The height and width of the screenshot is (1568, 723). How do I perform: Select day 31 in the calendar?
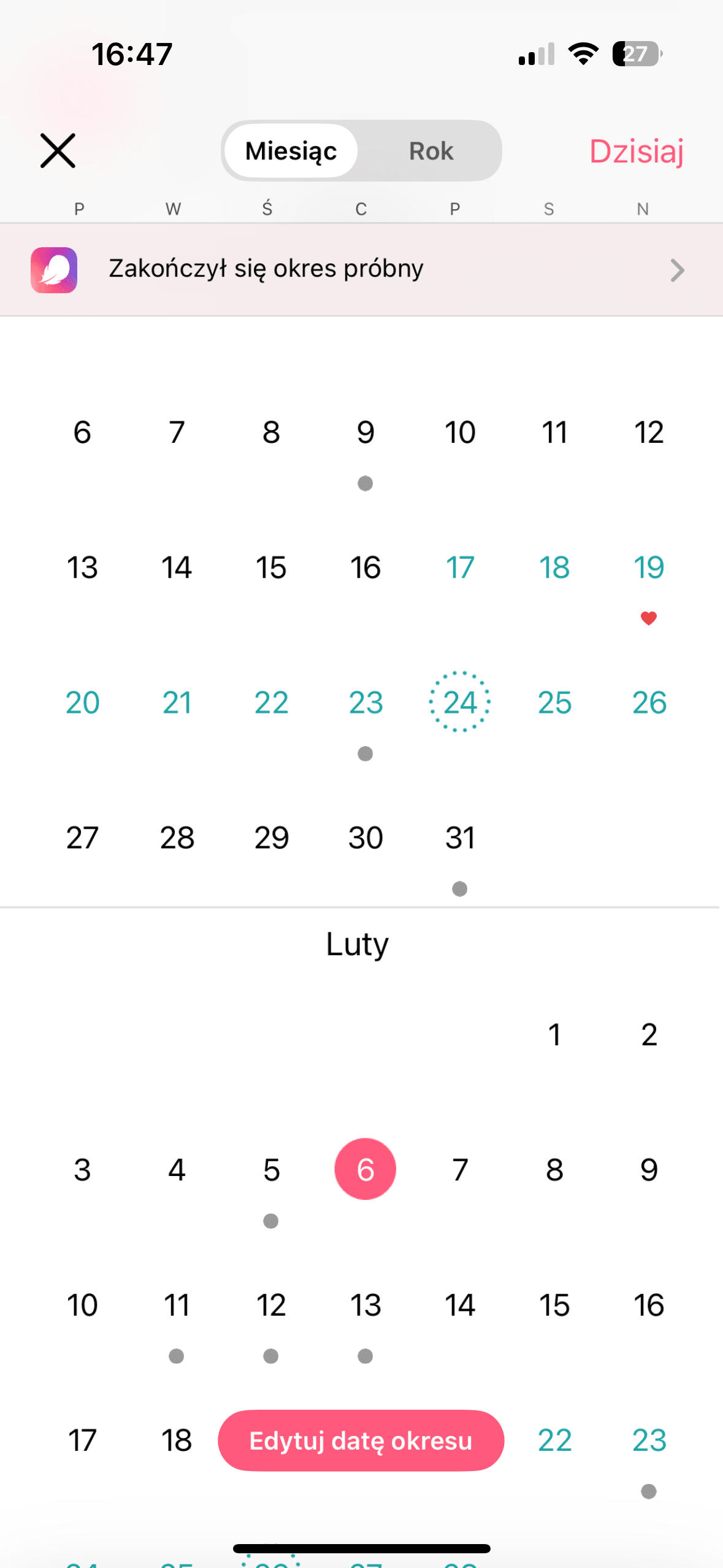click(459, 838)
